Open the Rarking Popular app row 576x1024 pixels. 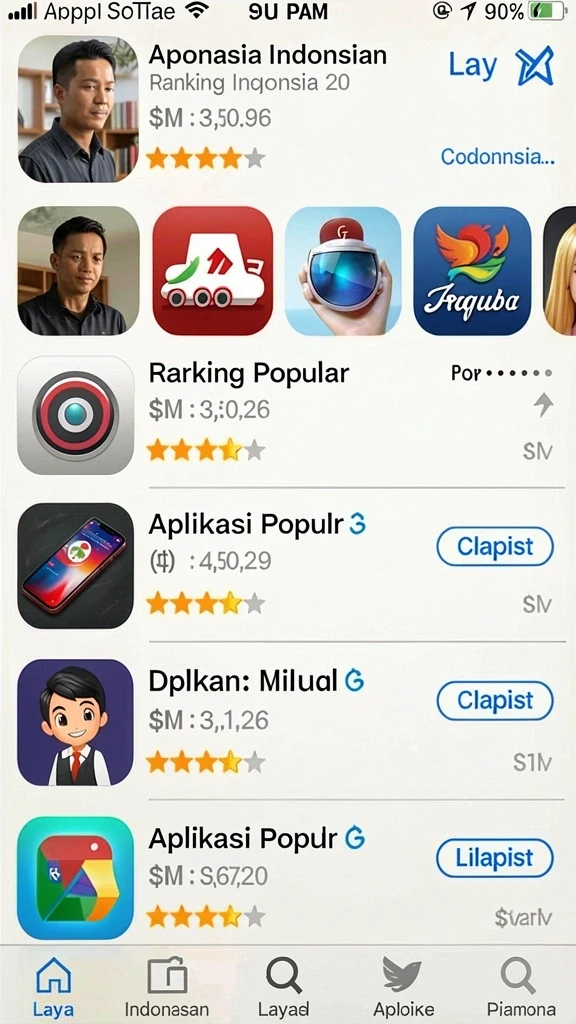[288, 415]
